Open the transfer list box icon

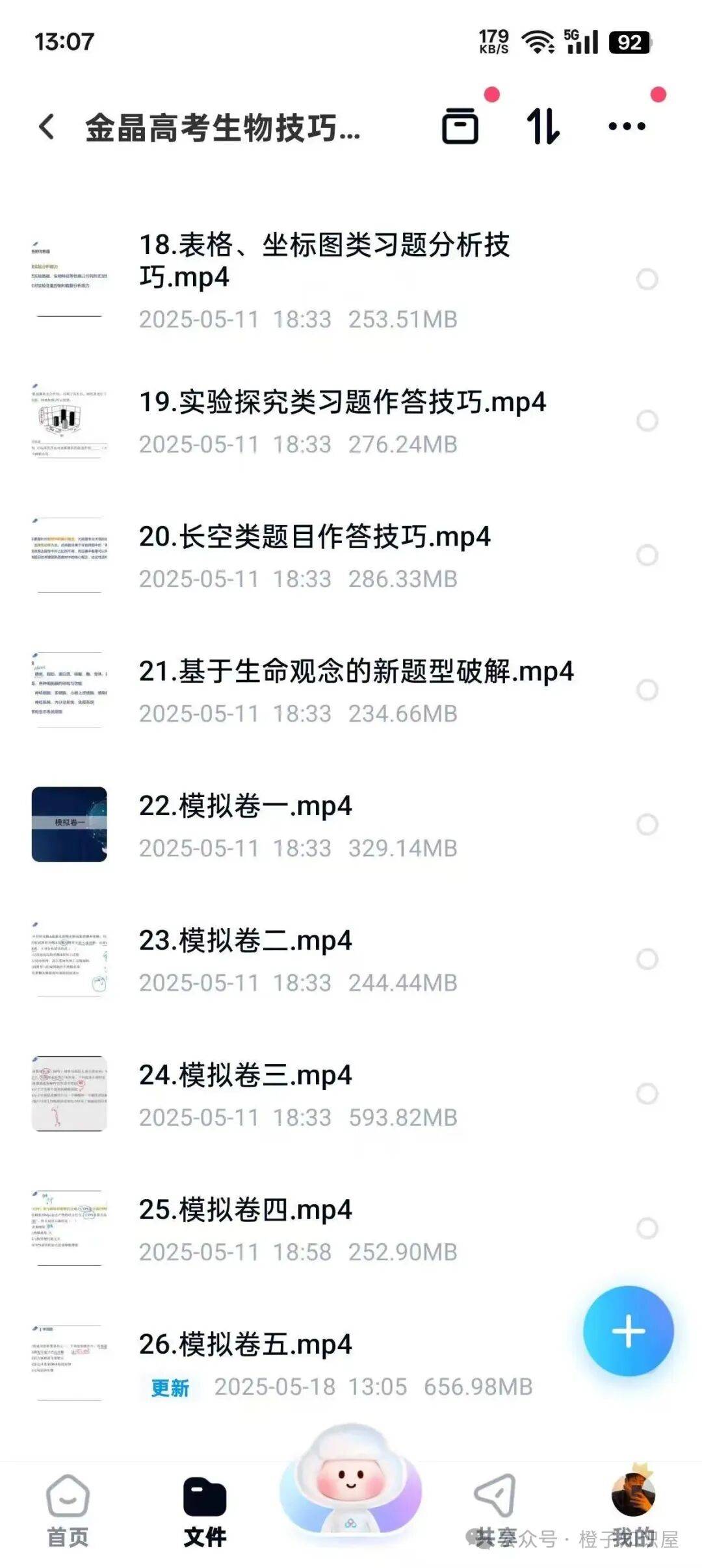(x=460, y=126)
